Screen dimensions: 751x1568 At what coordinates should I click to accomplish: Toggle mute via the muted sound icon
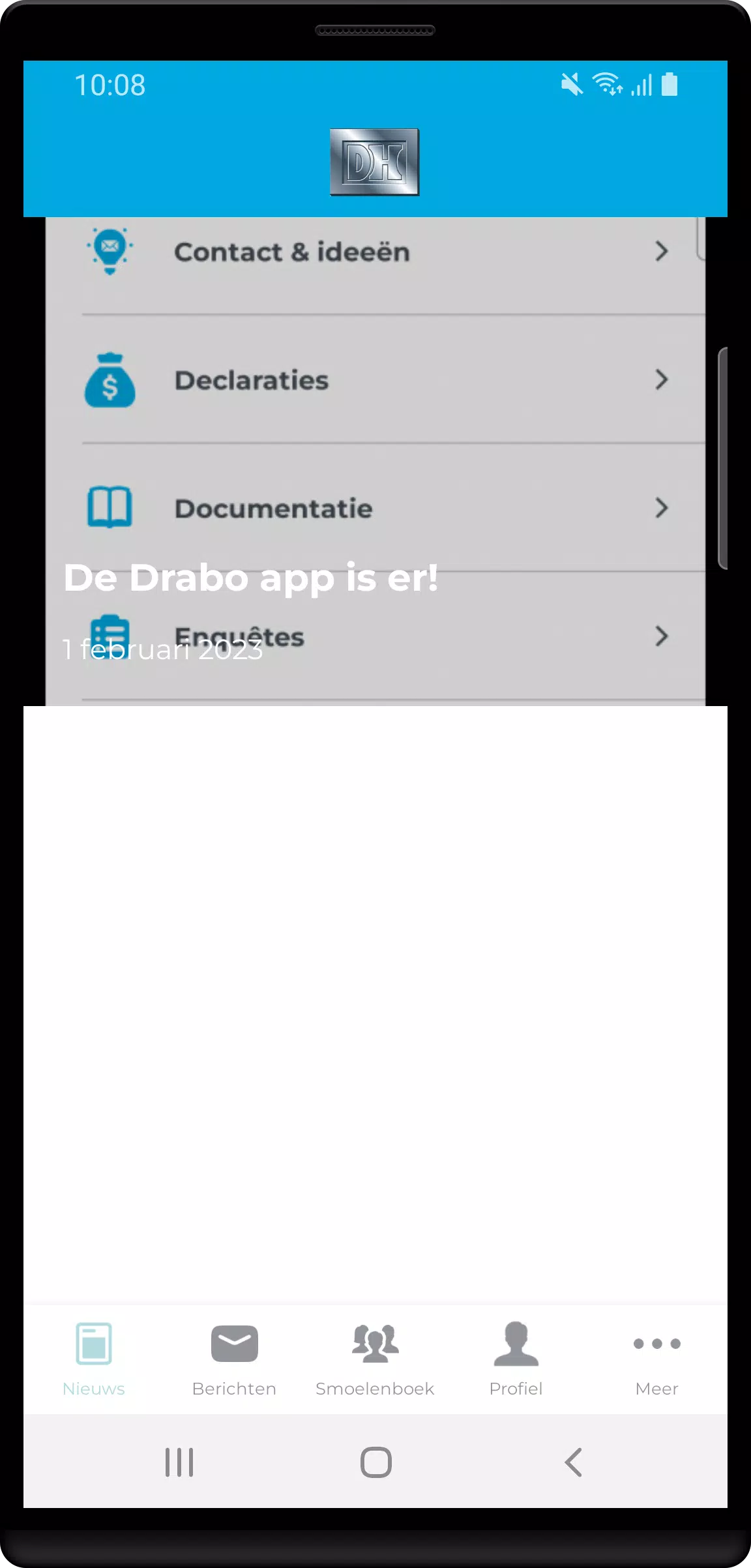(571, 85)
